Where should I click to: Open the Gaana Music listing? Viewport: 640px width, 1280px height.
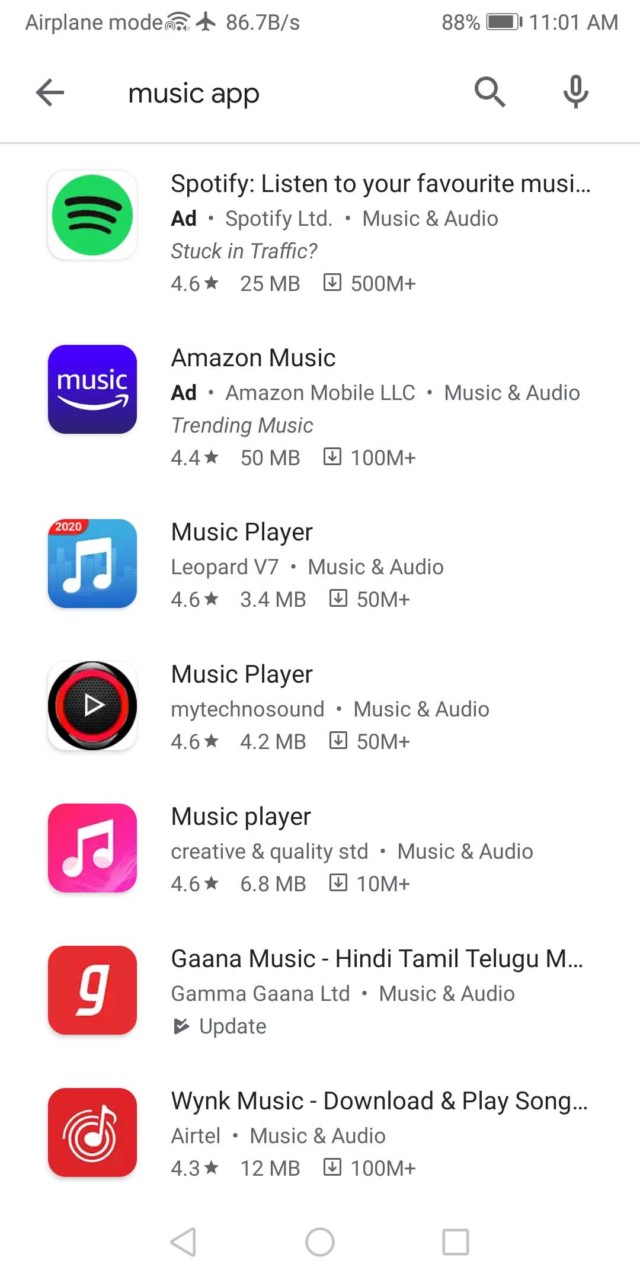click(x=320, y=990)
